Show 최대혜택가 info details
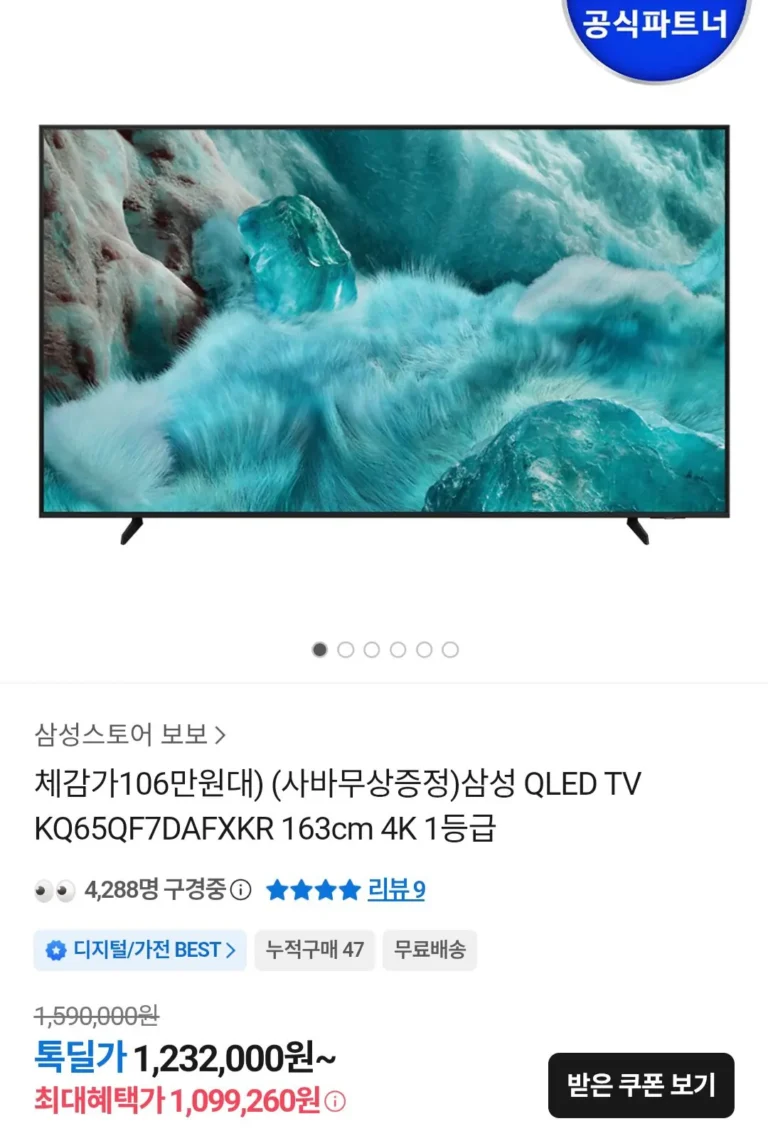This screenshot has height=1136, width=768. (x=336, y=1102)
